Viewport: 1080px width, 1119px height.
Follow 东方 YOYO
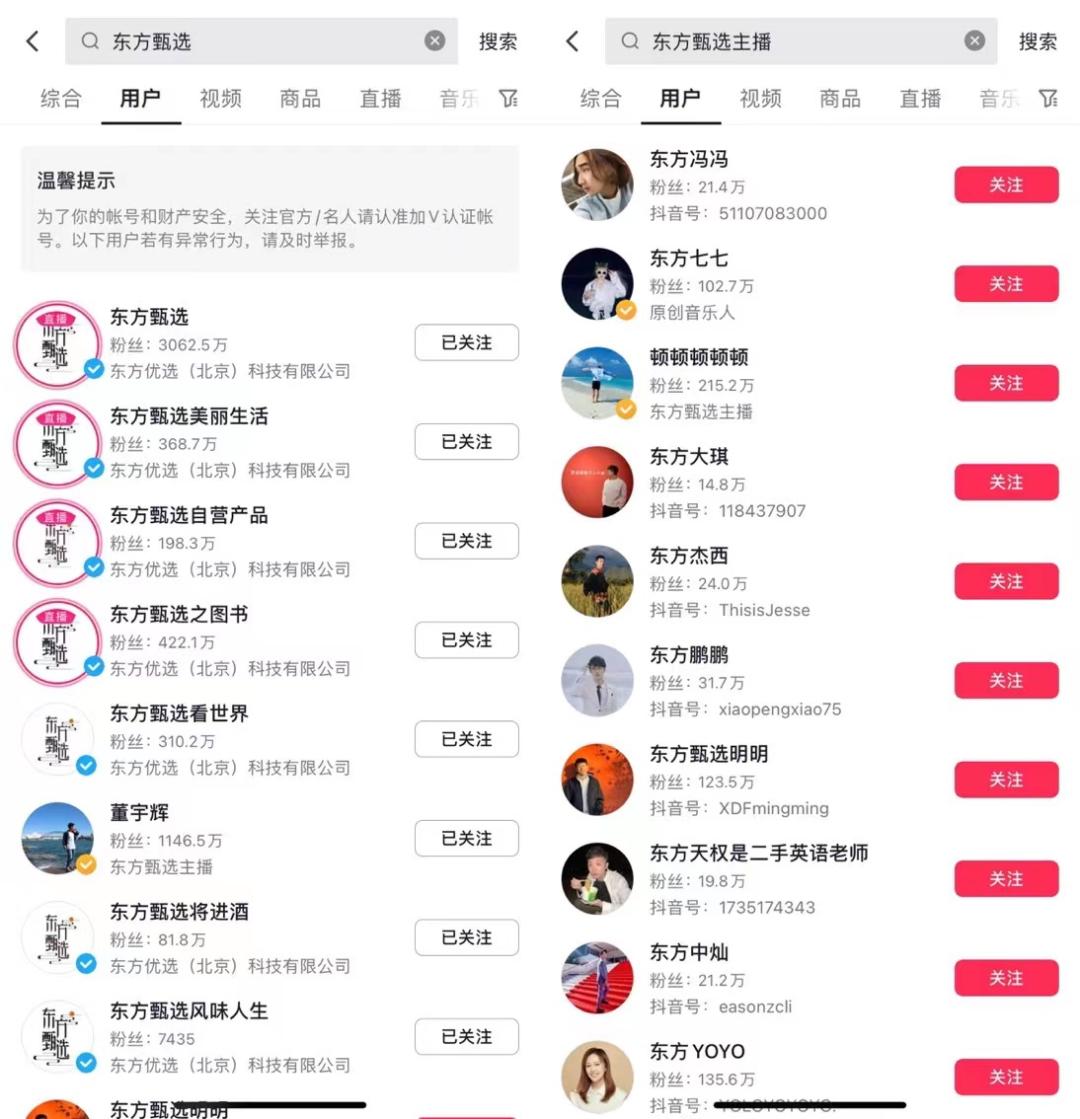click(1005, 1077)
